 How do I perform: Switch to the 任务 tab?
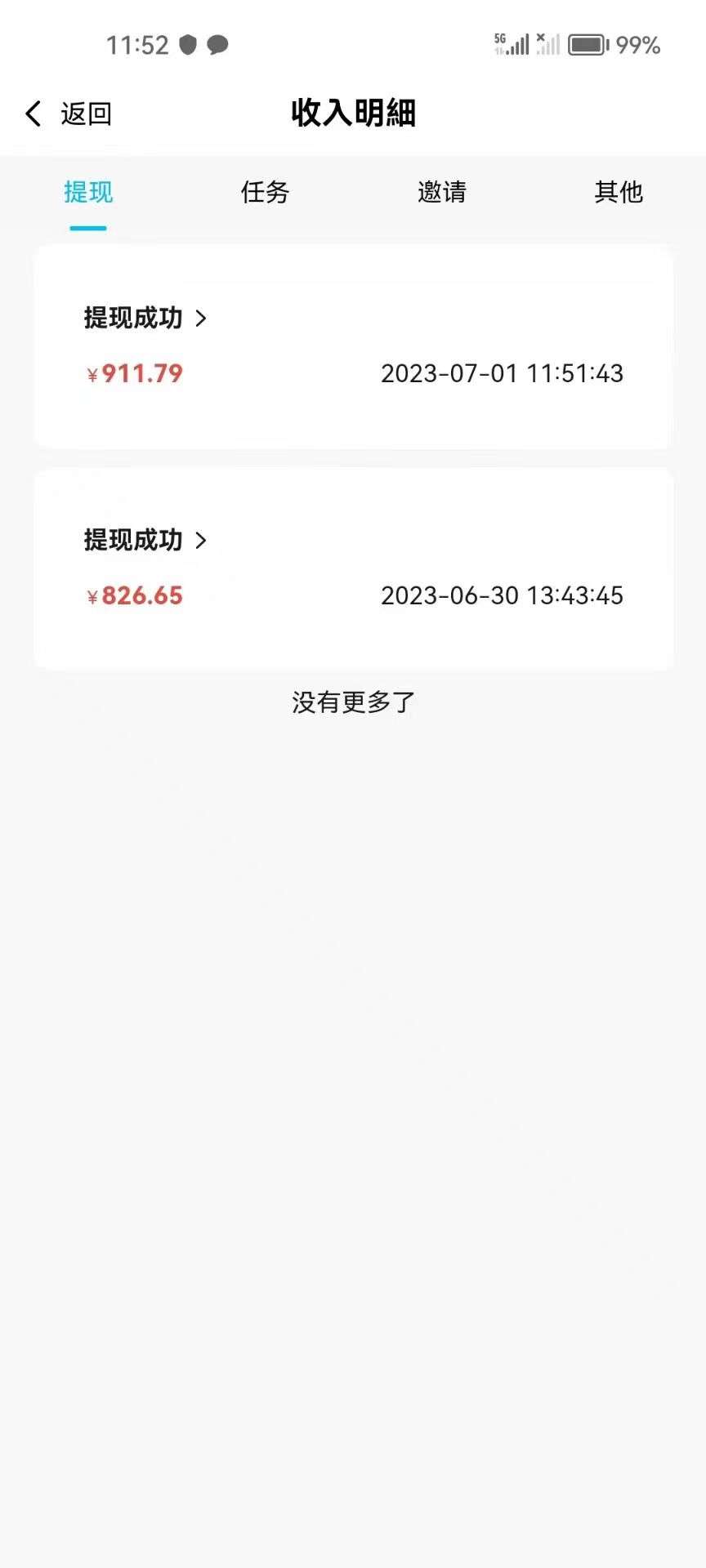265,193
